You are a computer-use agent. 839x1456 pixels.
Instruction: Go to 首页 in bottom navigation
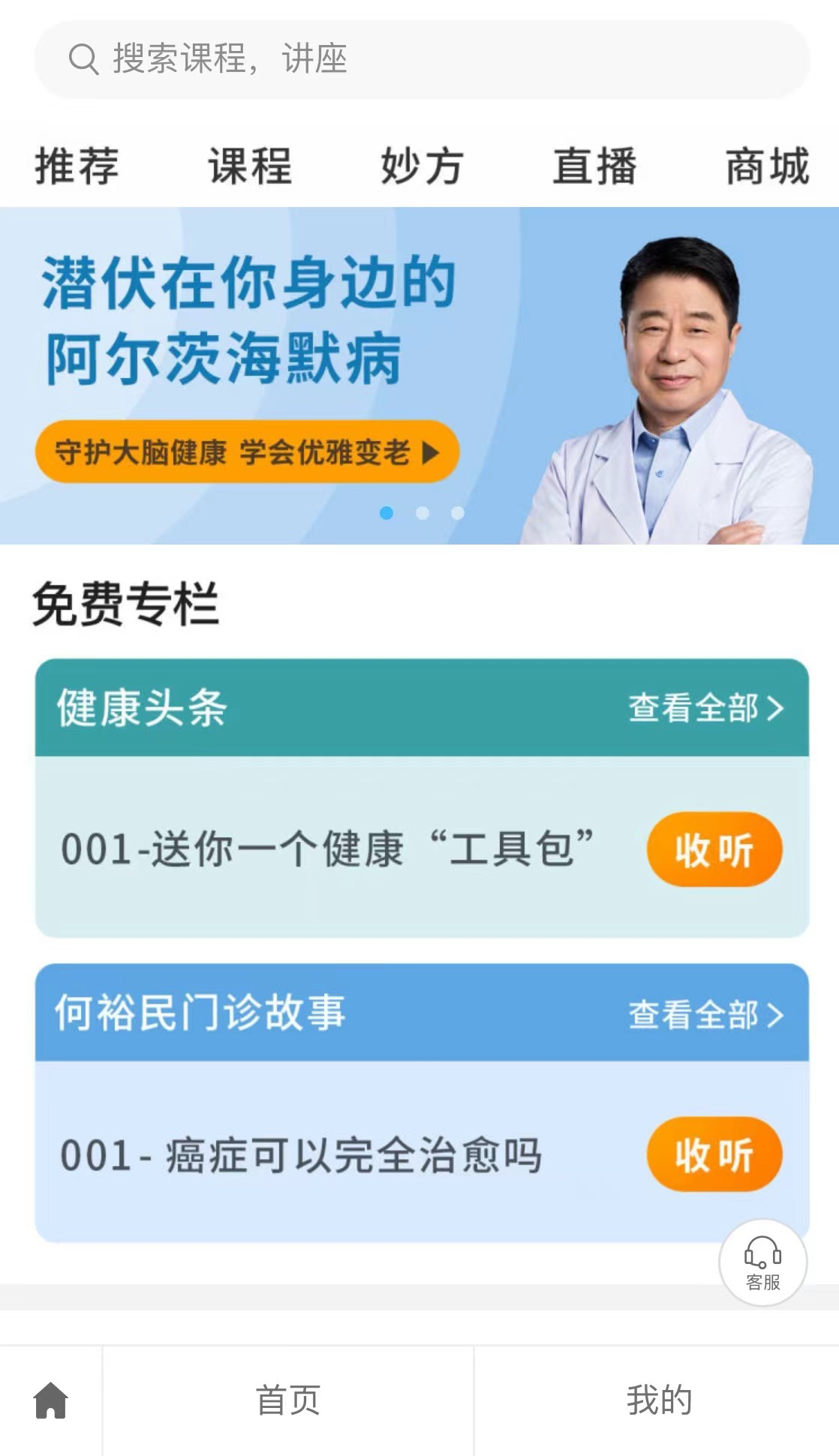coord(288,1400)
